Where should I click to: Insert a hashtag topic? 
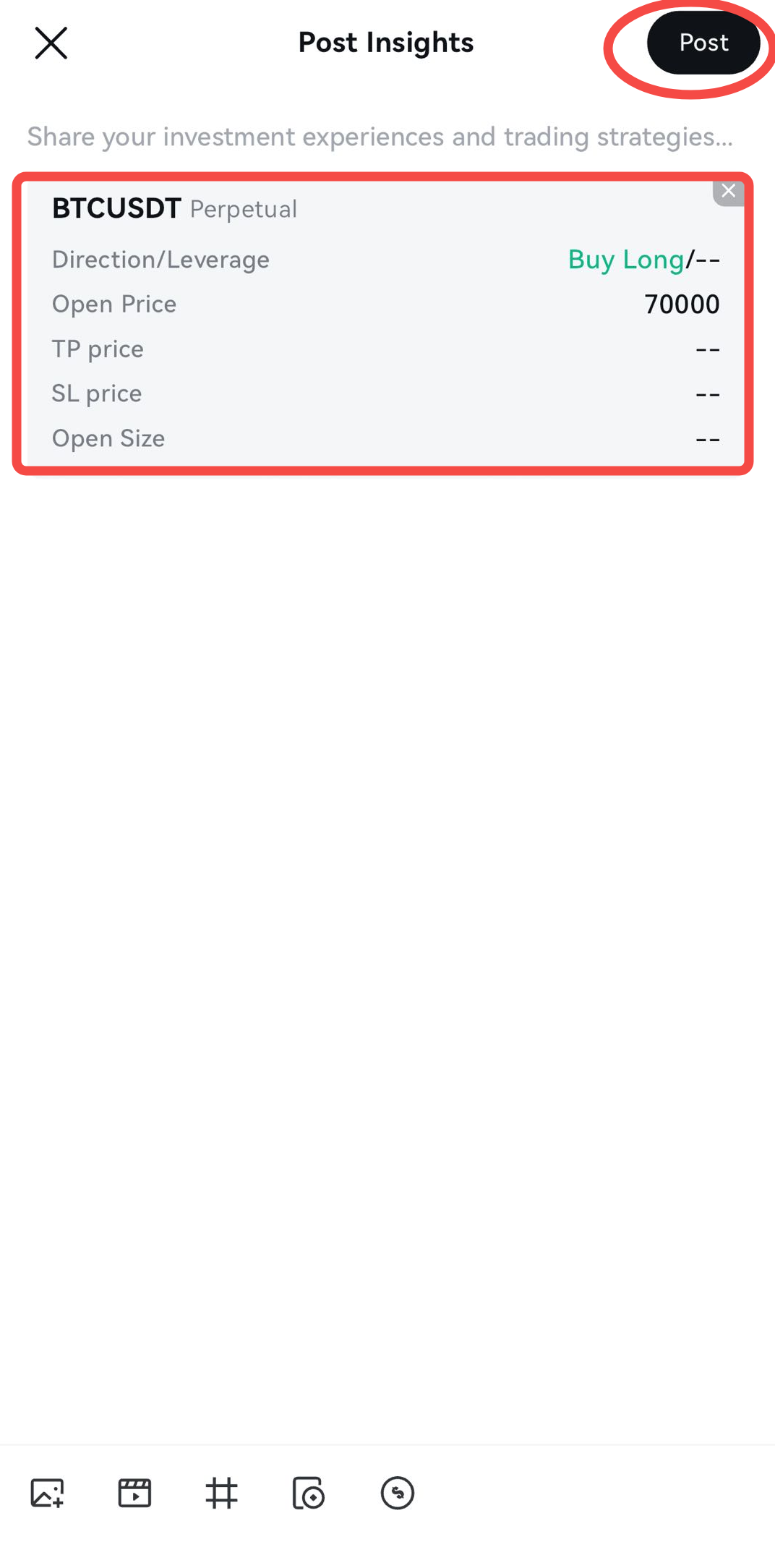click(221, 1493)
